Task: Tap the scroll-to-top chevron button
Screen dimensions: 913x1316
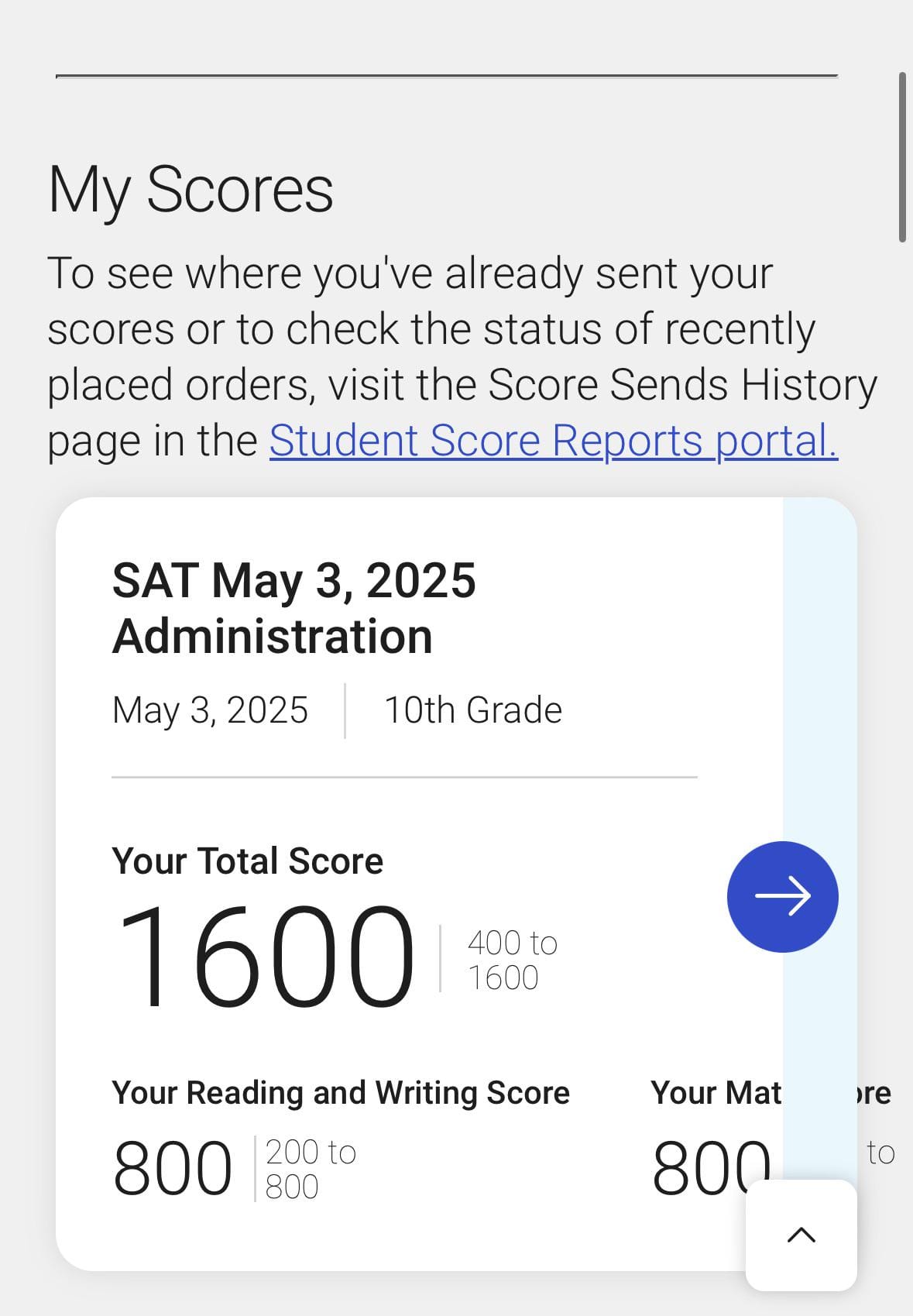Action: (801, 1235)
